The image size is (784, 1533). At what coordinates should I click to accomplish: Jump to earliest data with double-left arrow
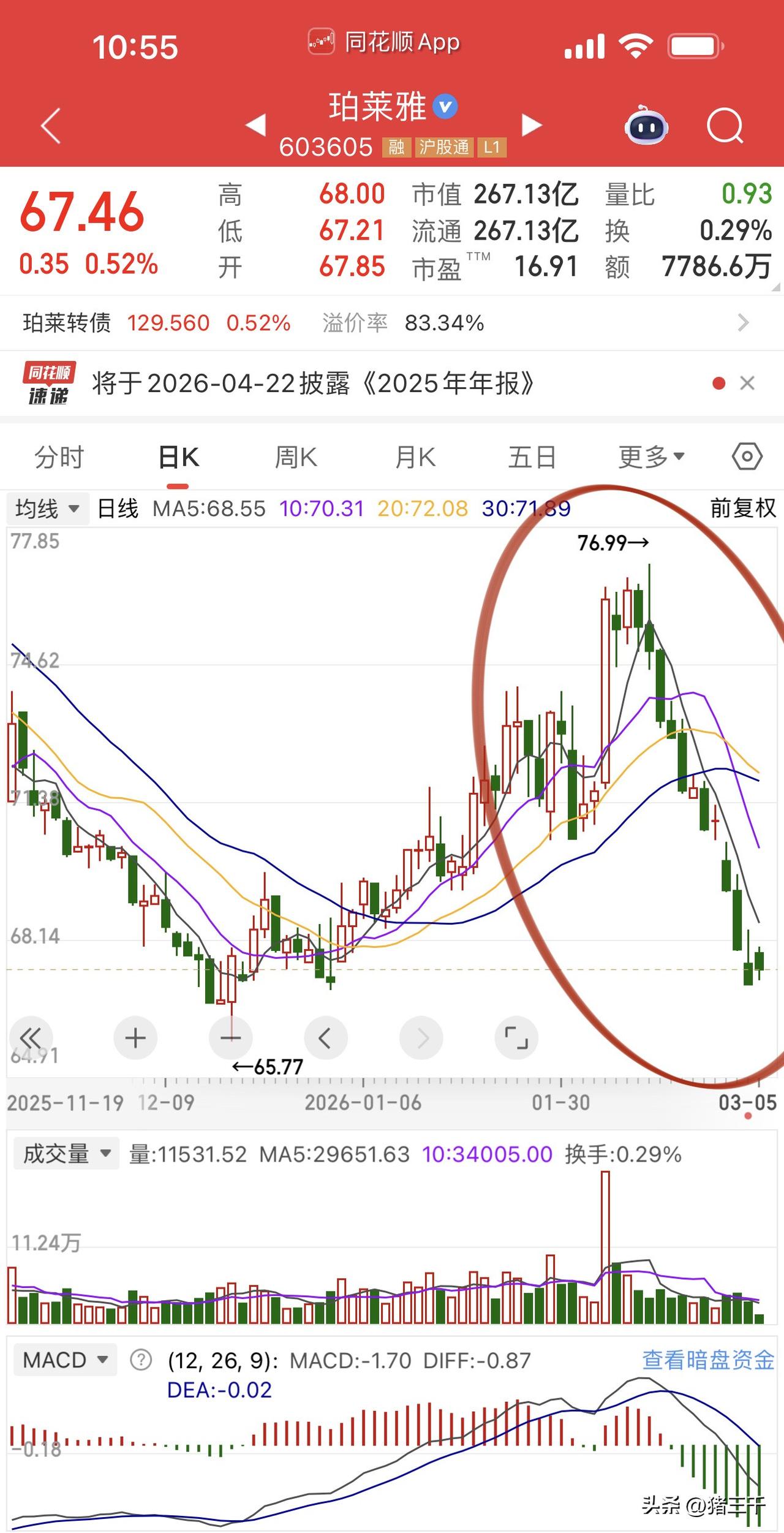[x=32, y=1038]
